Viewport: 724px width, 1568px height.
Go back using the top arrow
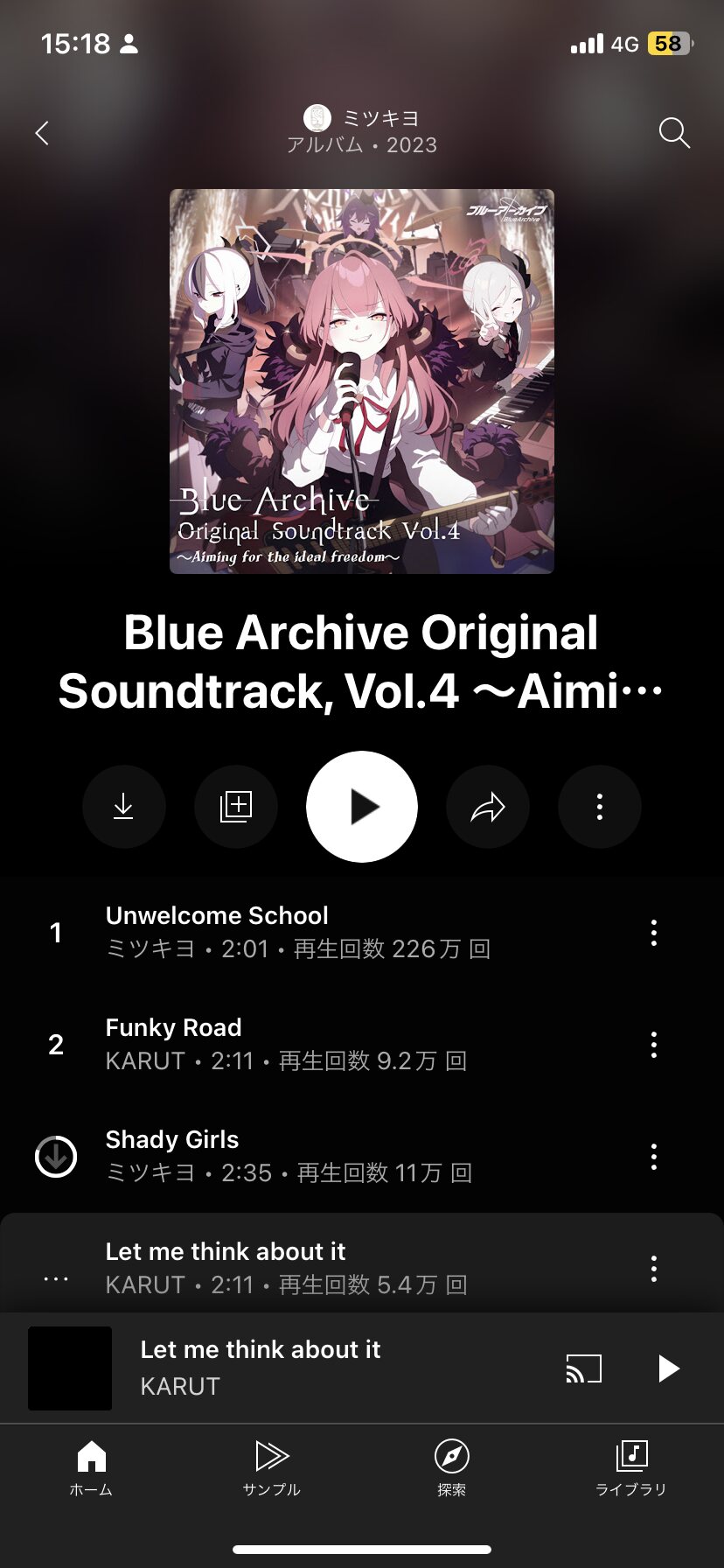point(42,133)
